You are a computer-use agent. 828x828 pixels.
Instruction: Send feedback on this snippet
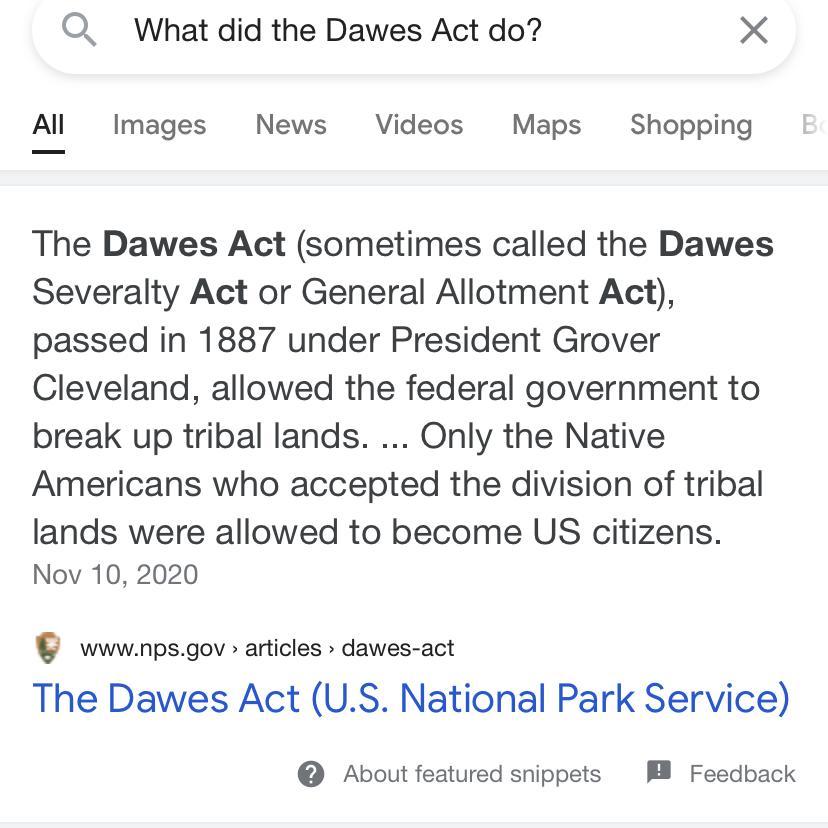coord(721,774)
